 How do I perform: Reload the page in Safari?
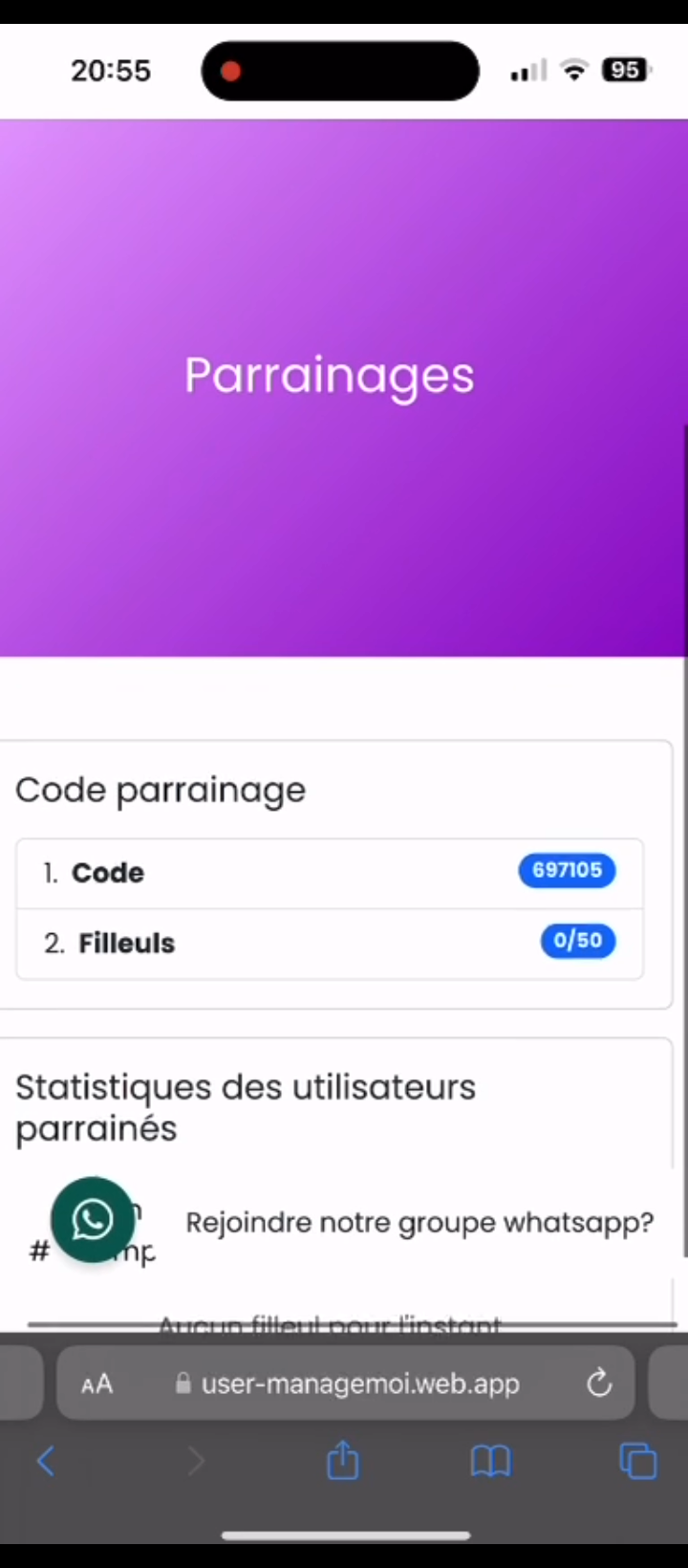pos(599,1383)
